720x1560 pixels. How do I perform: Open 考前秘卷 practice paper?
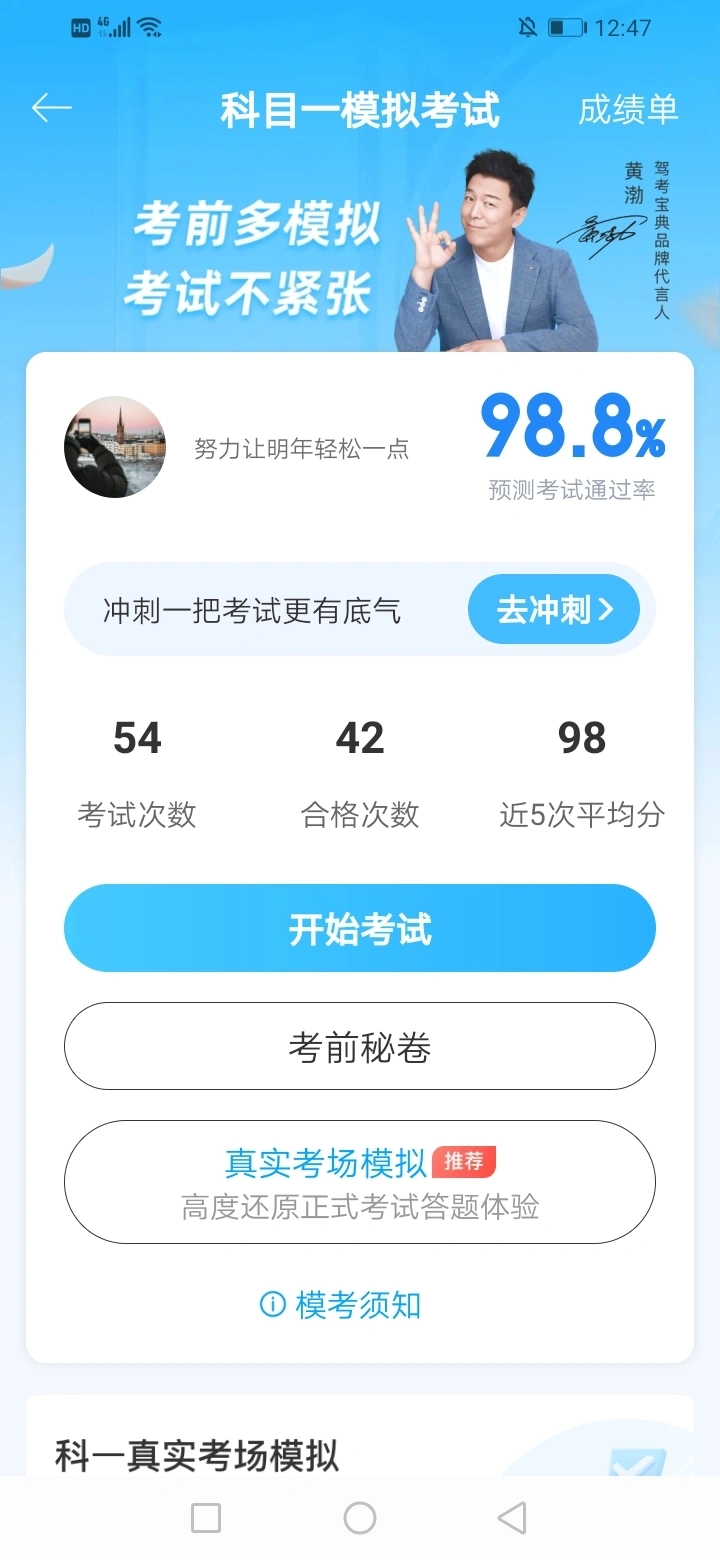(x=360, y=1046)
